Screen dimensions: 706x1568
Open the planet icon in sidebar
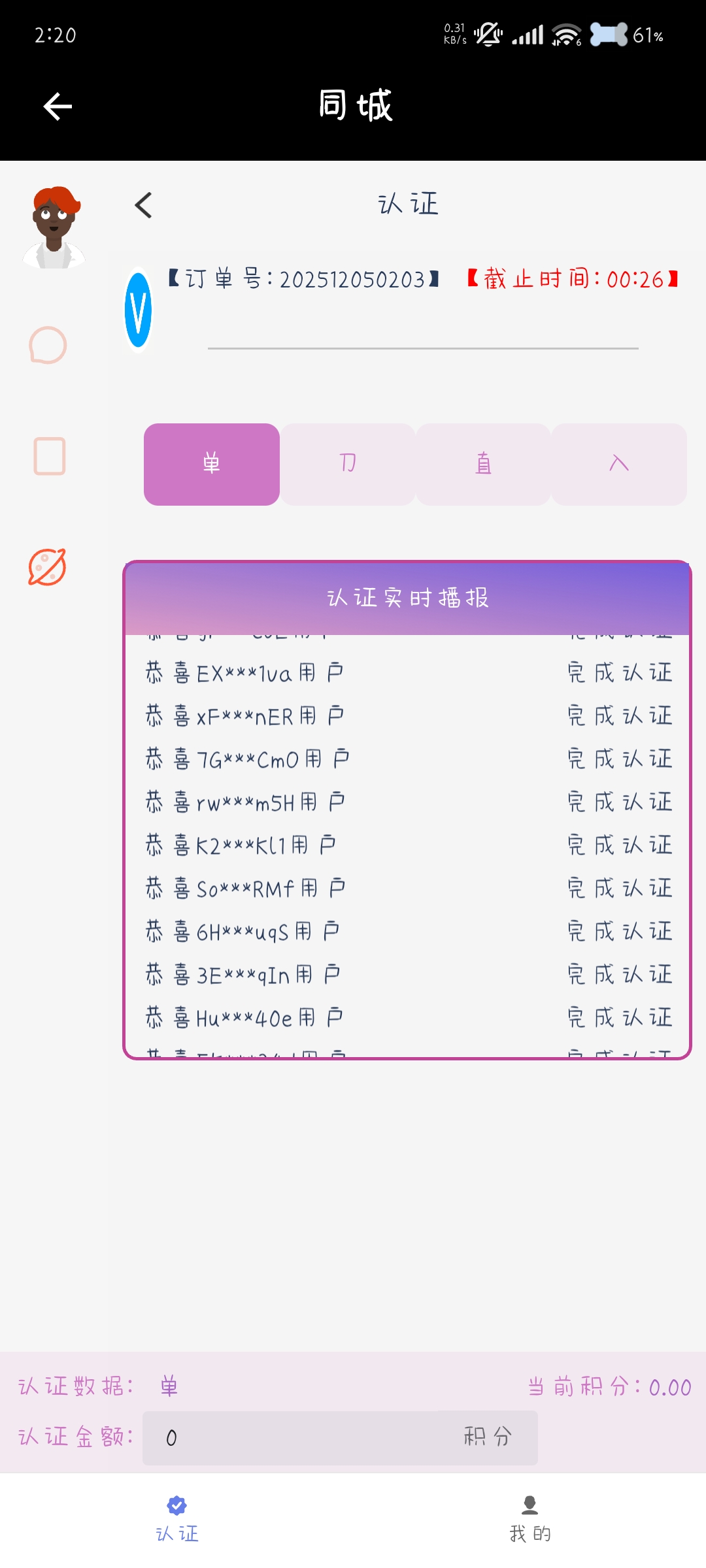click(47, 566)
